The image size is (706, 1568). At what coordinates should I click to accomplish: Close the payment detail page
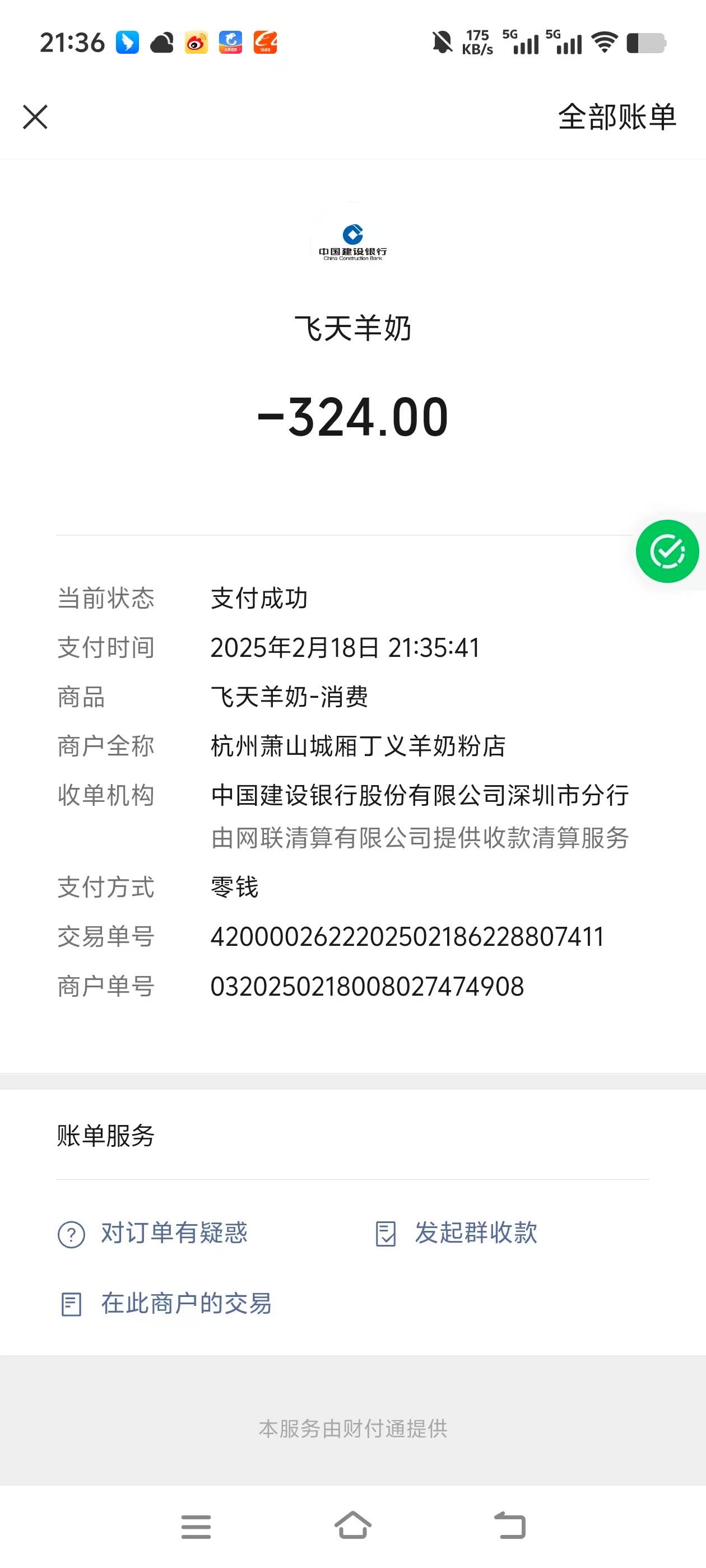pos(35,117)
